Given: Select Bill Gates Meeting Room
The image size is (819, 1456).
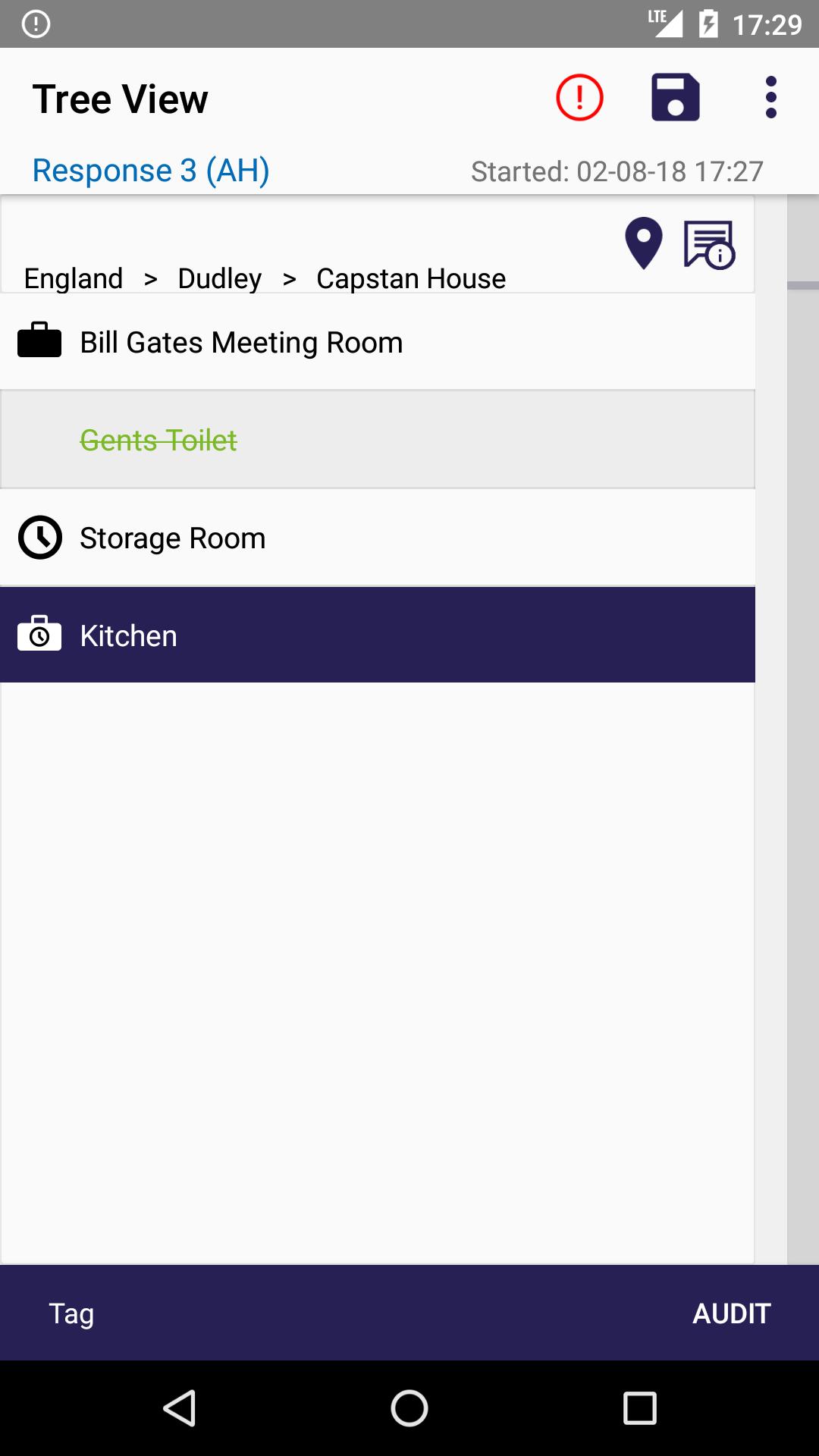Looking at the screenshot, I should pos(378,342).
